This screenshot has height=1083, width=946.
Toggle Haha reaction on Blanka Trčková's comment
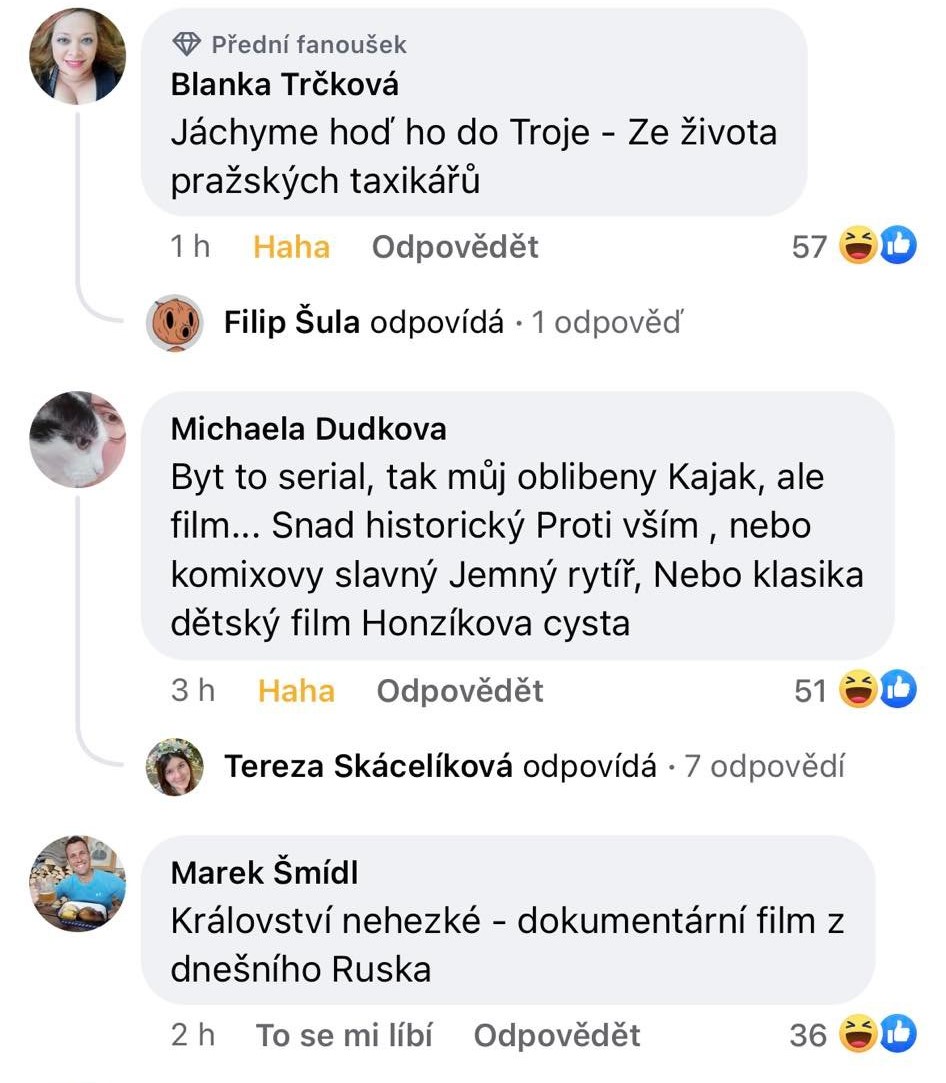pyautogui.click(x=291, y=246)
